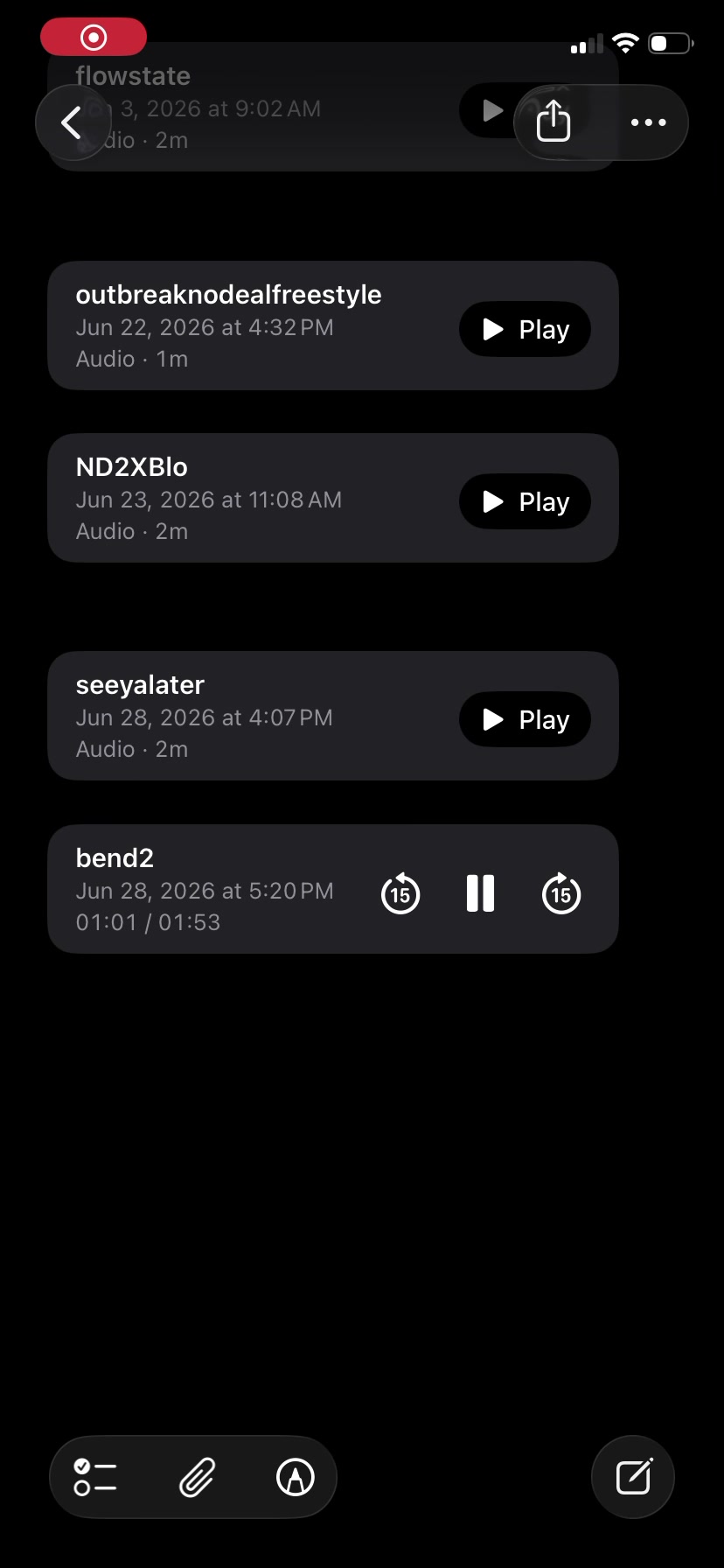
Task: Play the ND2XBlo audio
Action: tap(525, 501)
